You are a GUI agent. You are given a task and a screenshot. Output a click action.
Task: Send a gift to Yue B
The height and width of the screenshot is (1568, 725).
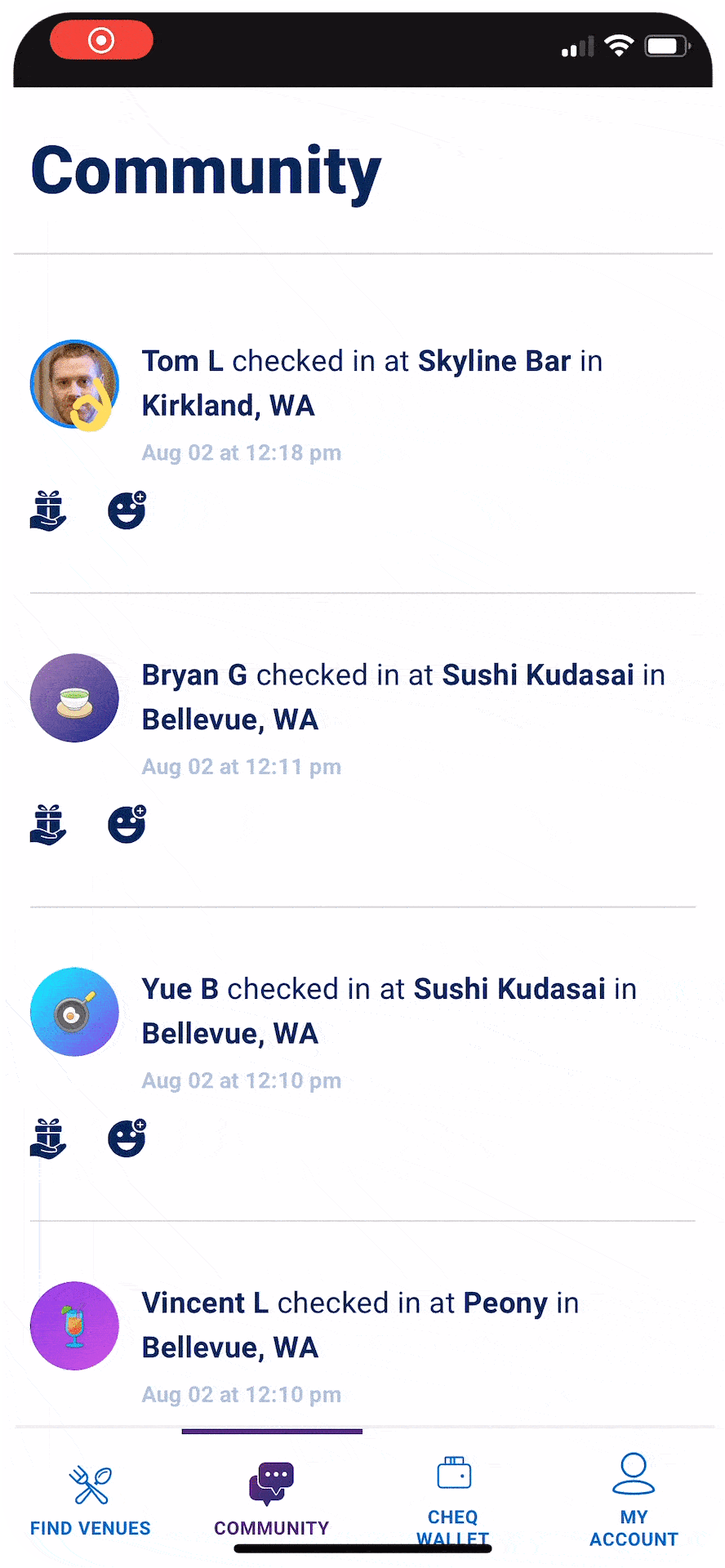(x=48, y=1138)
